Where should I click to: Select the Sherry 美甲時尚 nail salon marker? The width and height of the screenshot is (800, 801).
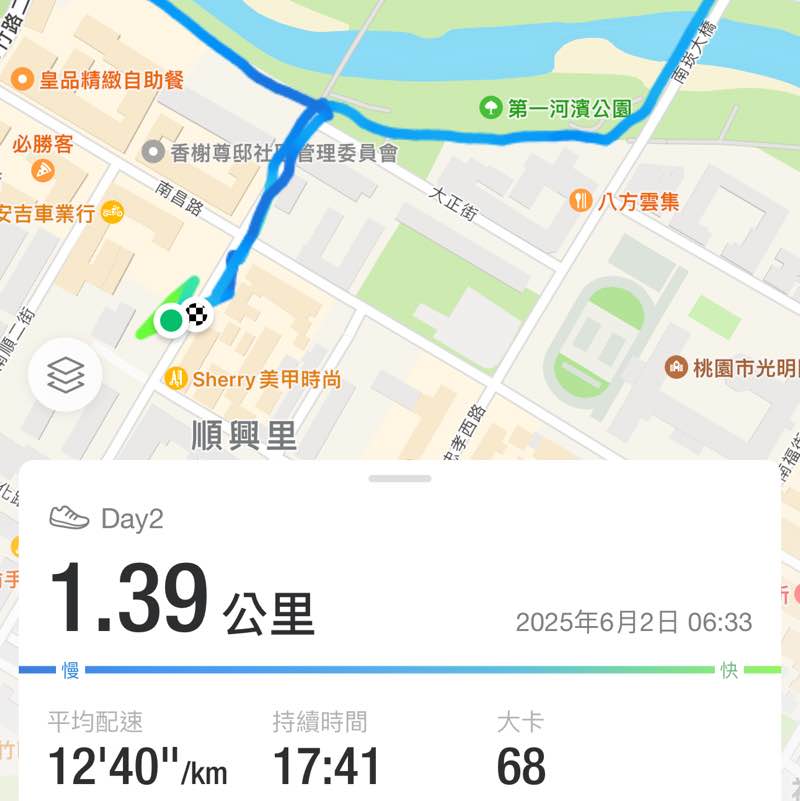tap(175, 380)
